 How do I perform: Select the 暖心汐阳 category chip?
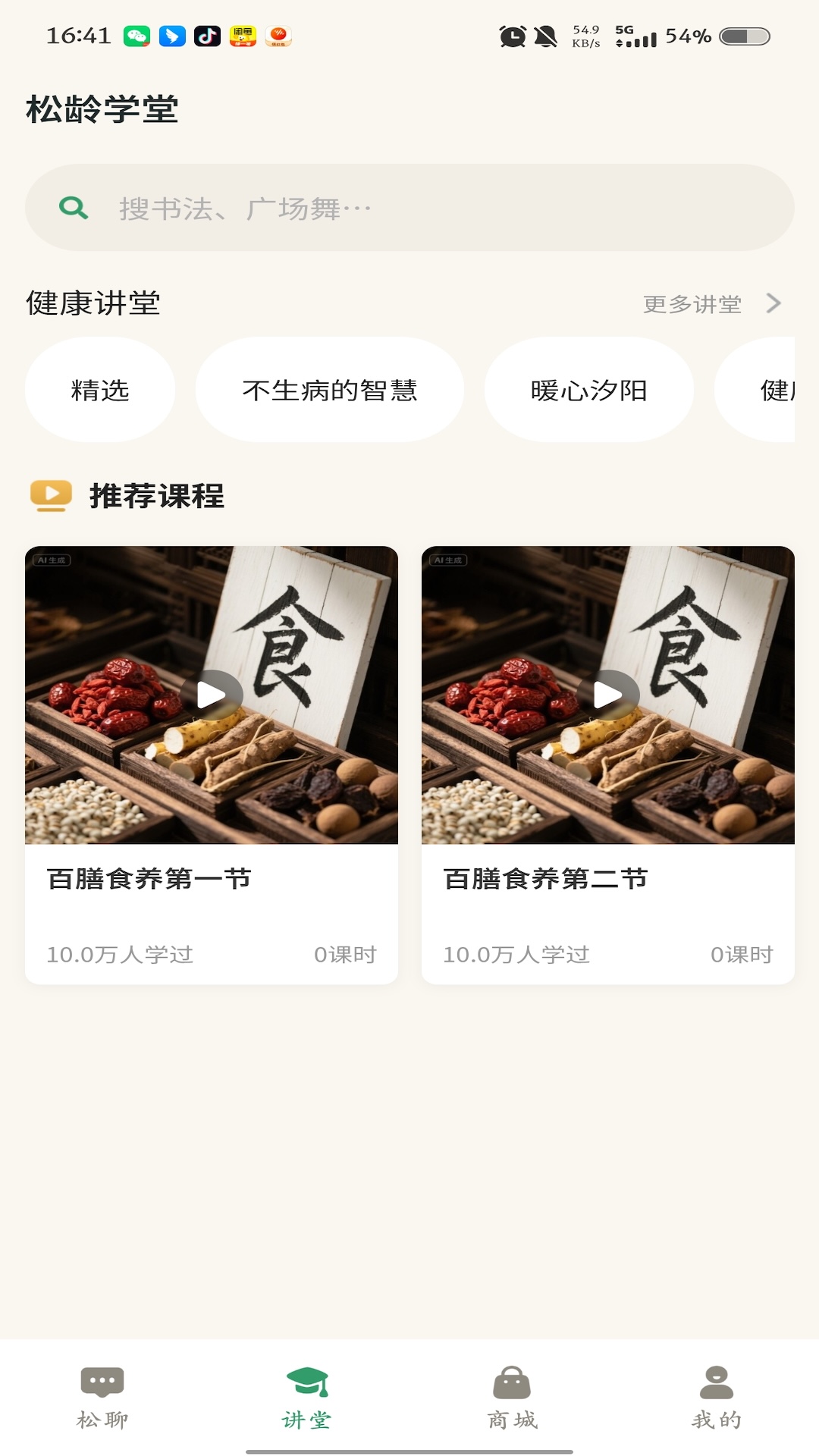589,389
